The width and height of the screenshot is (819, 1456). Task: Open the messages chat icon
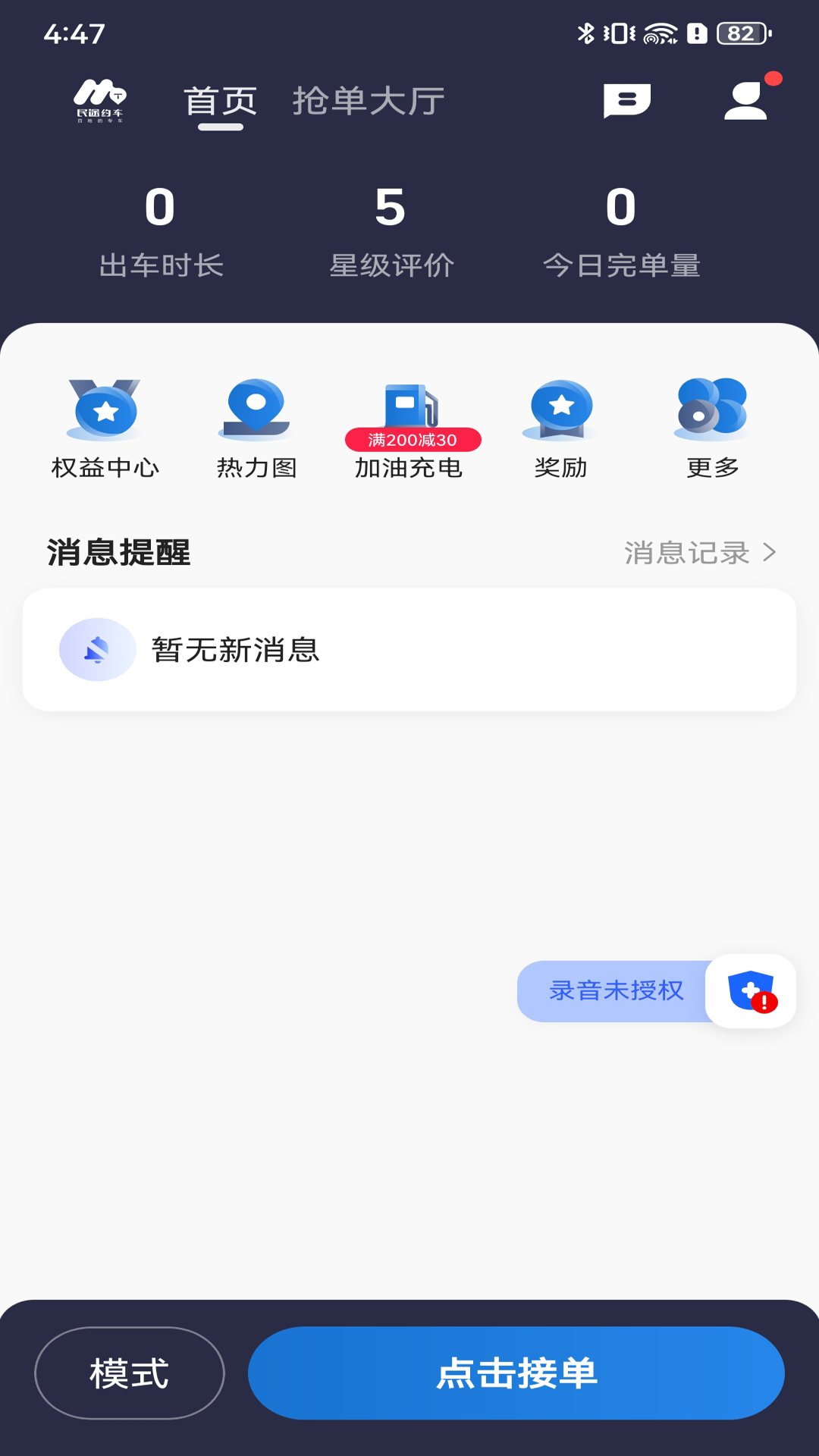tap(626, 101)
